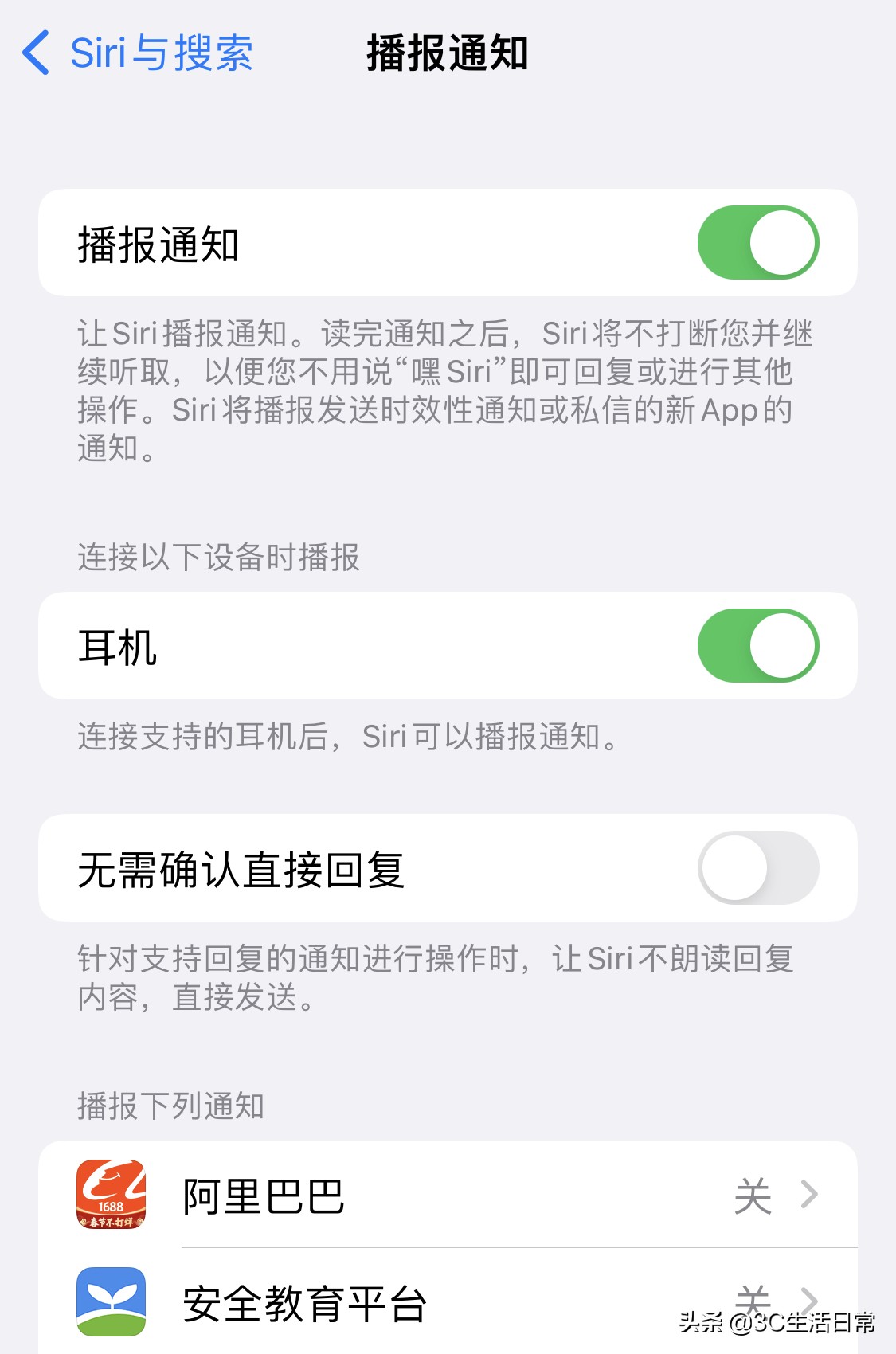Tap the 关 label beside 安全教育平台

pyautogui.click(x=753, y=1298)
